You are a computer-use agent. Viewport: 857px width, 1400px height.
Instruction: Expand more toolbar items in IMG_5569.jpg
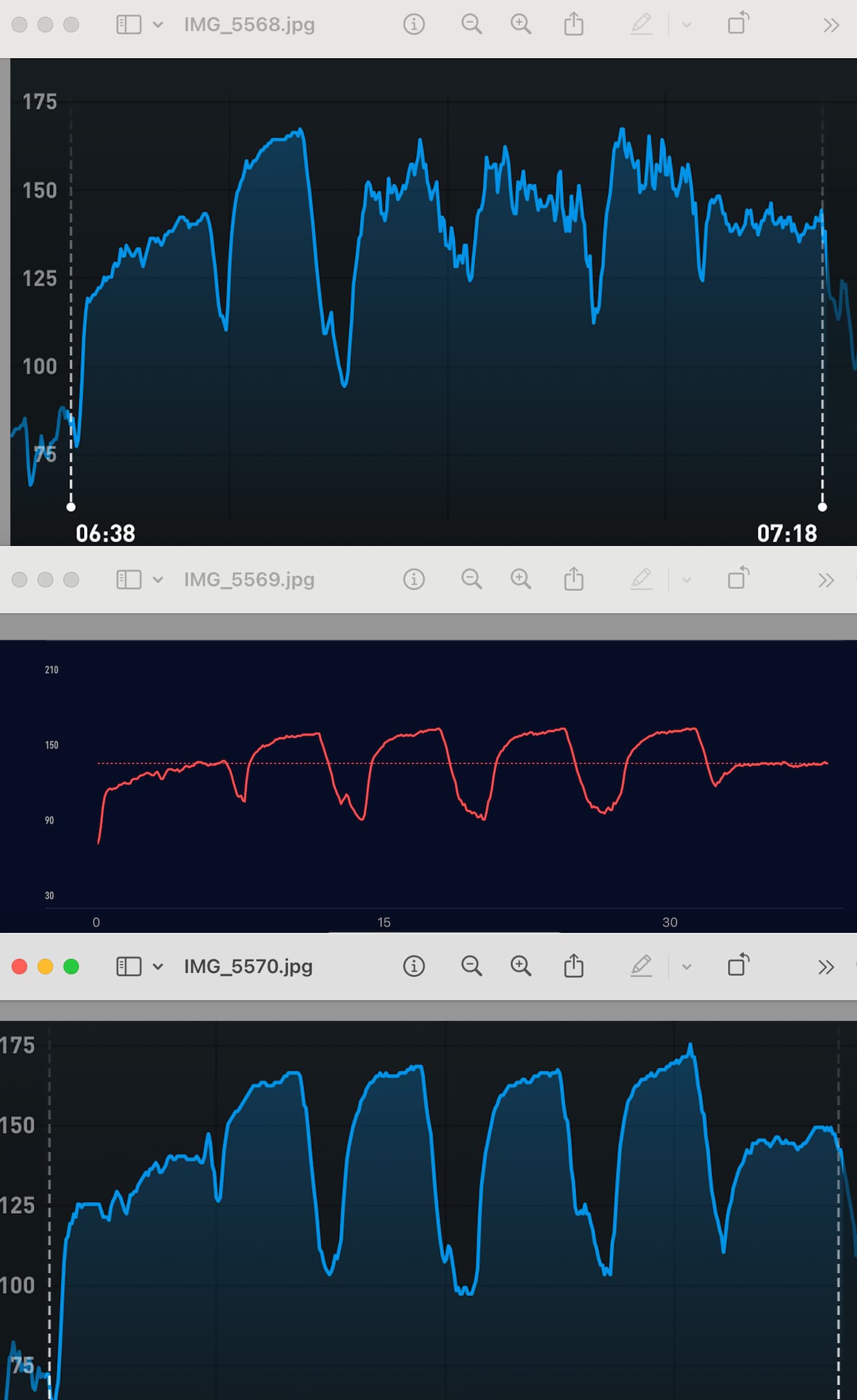(x=826, y=580)
